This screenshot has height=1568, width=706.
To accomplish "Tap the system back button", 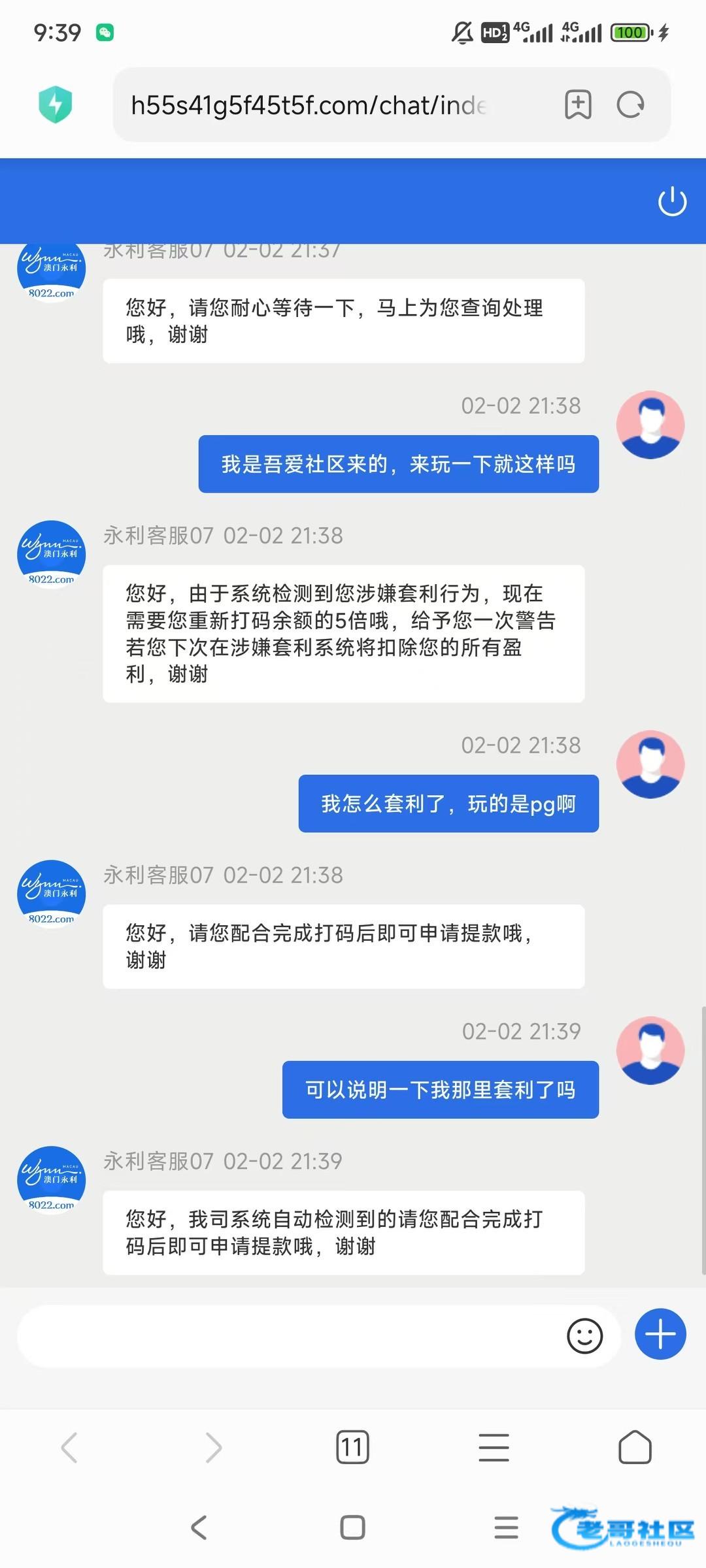I will (199, 1527).
